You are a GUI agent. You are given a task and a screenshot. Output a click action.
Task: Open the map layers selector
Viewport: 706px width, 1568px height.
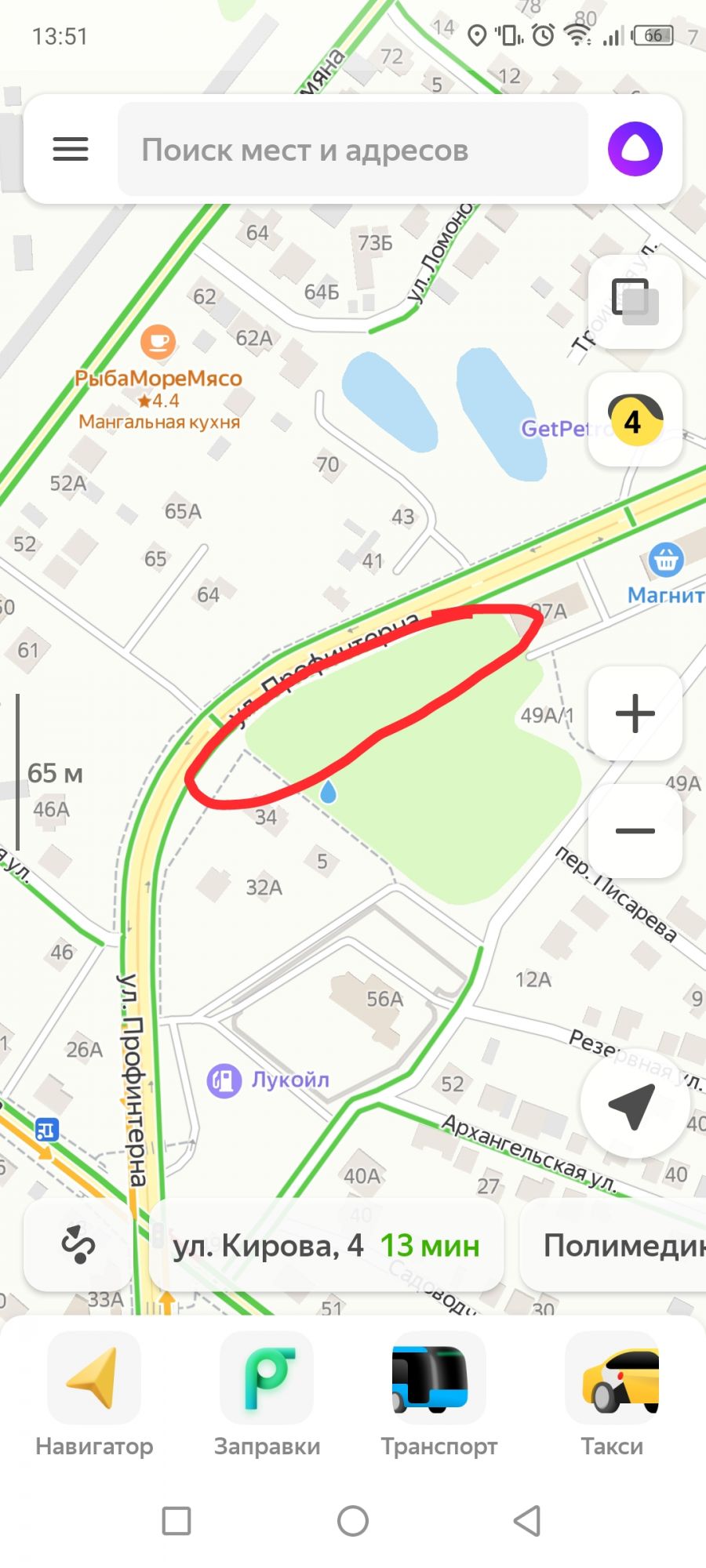click(635, 302)
